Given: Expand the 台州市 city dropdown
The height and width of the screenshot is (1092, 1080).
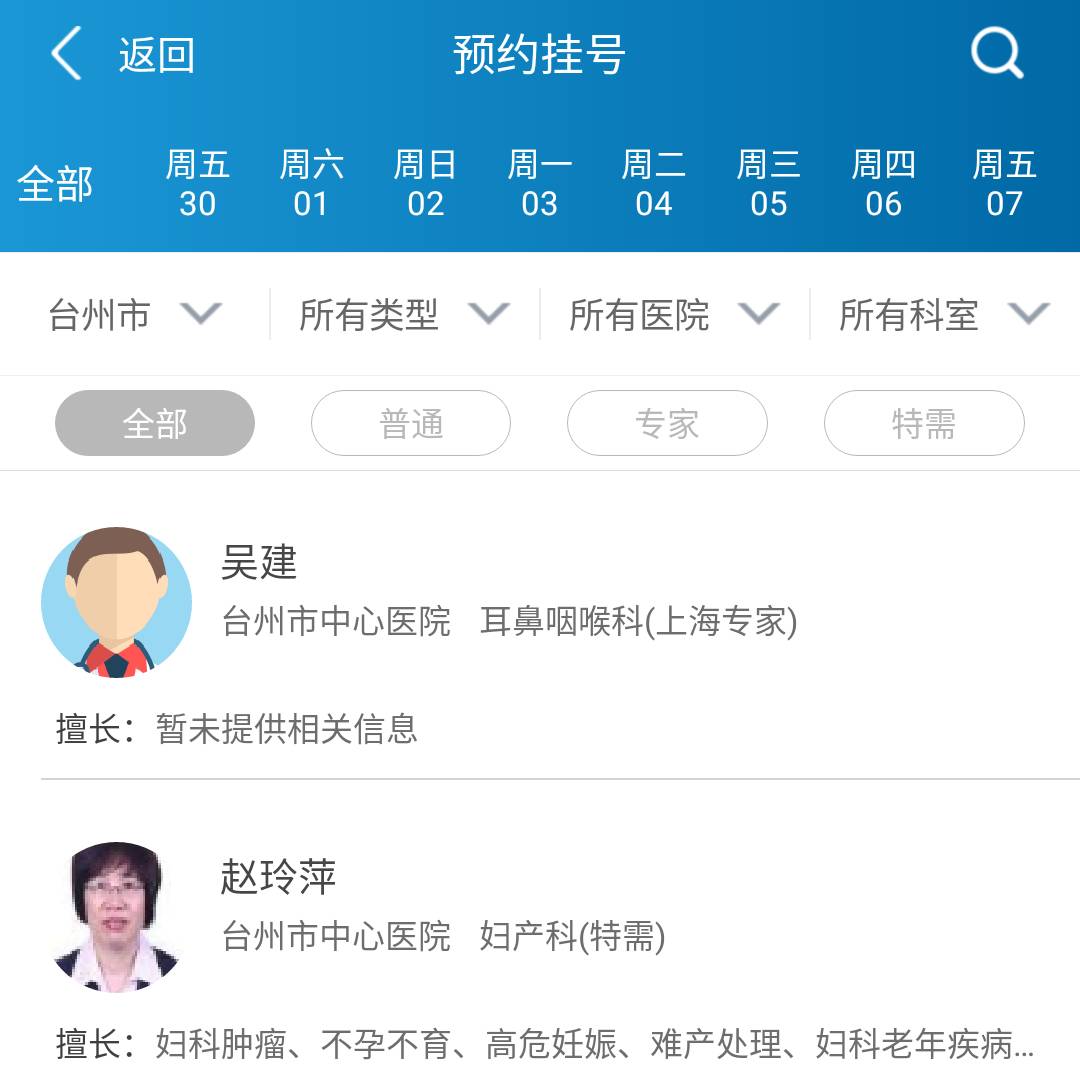Looking at the screenshot, I should pyautogui.click(x=135, y=315).
